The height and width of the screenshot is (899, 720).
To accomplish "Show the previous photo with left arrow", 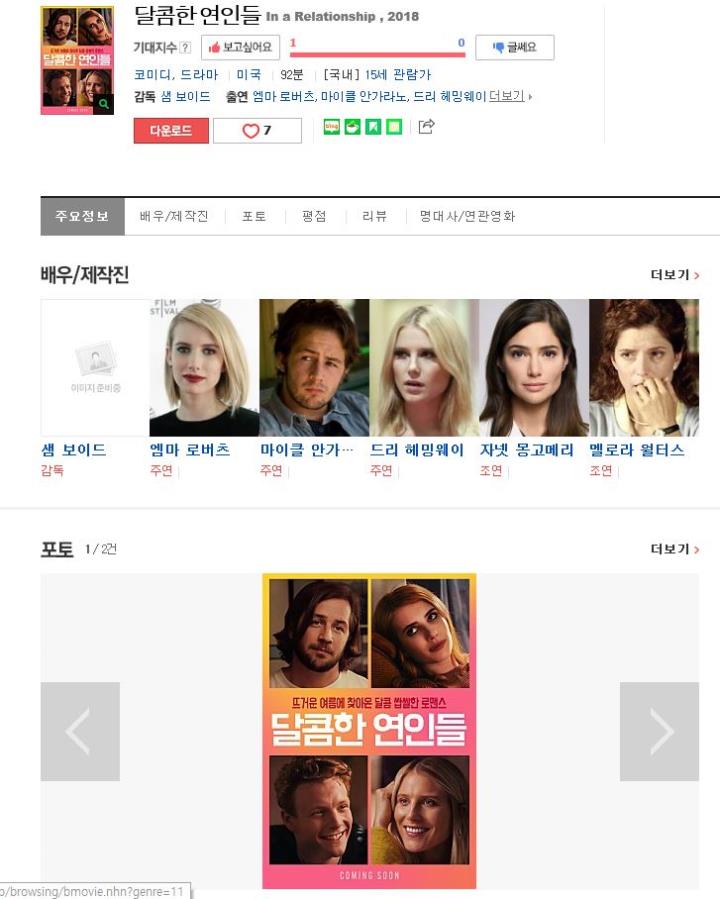I will [80, 731].
